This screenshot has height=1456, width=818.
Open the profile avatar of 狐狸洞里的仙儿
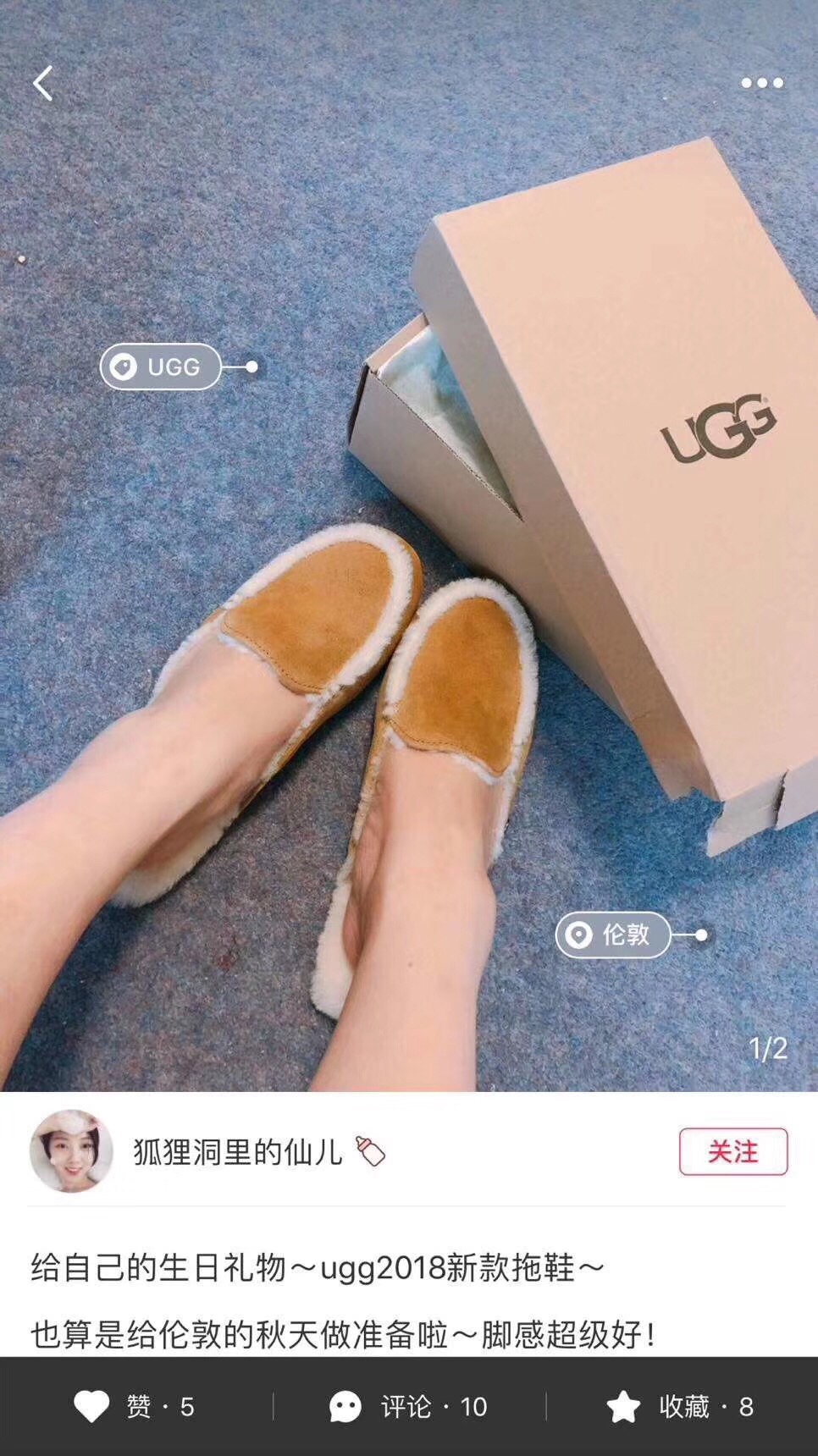click(x=71, y=1151)
